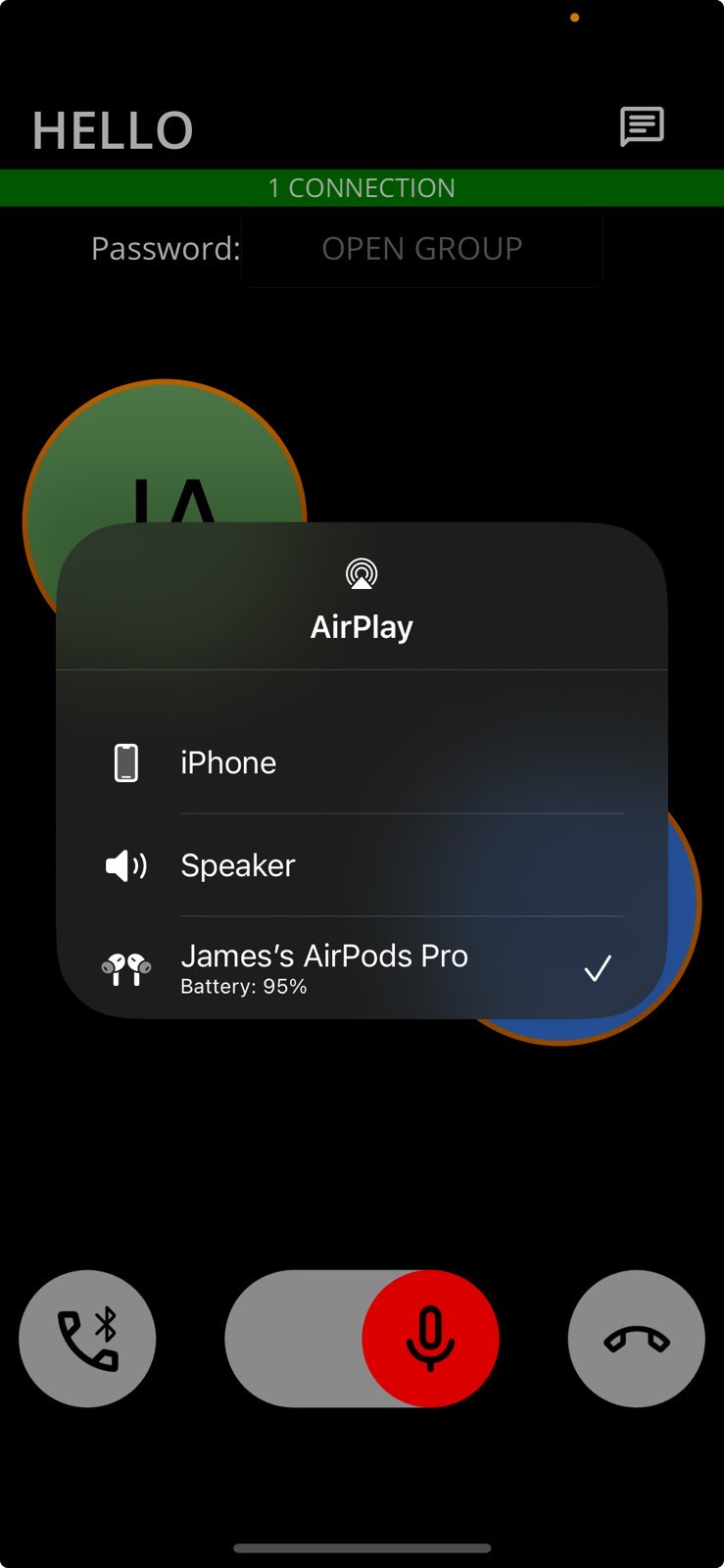Tap the checkmark next to AirPods Pro
Screen dimensions: 724x1568
(599, 968)
